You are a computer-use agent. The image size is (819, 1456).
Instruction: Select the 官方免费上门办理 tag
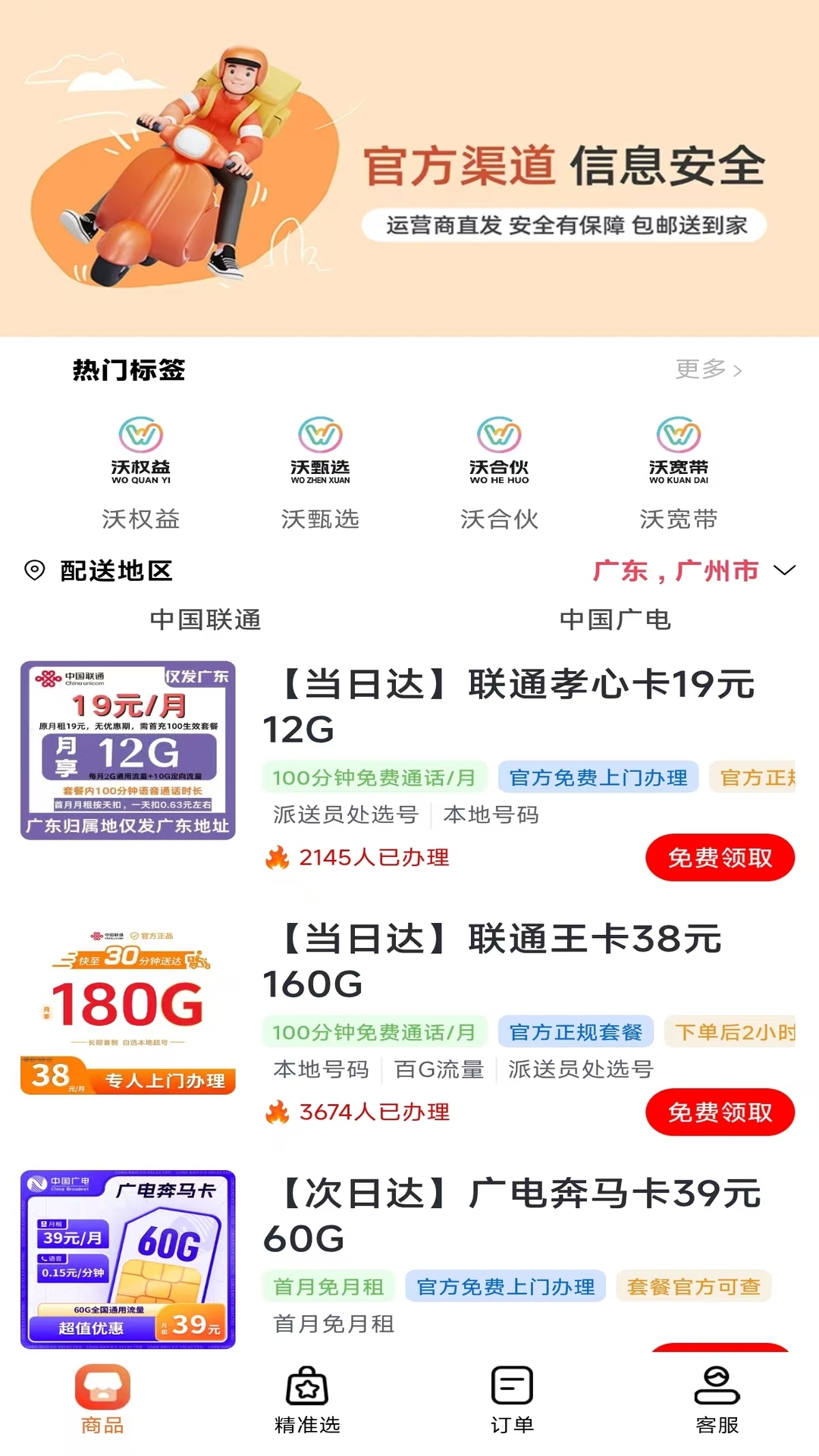pyautogui.click(x=598, y=777)
